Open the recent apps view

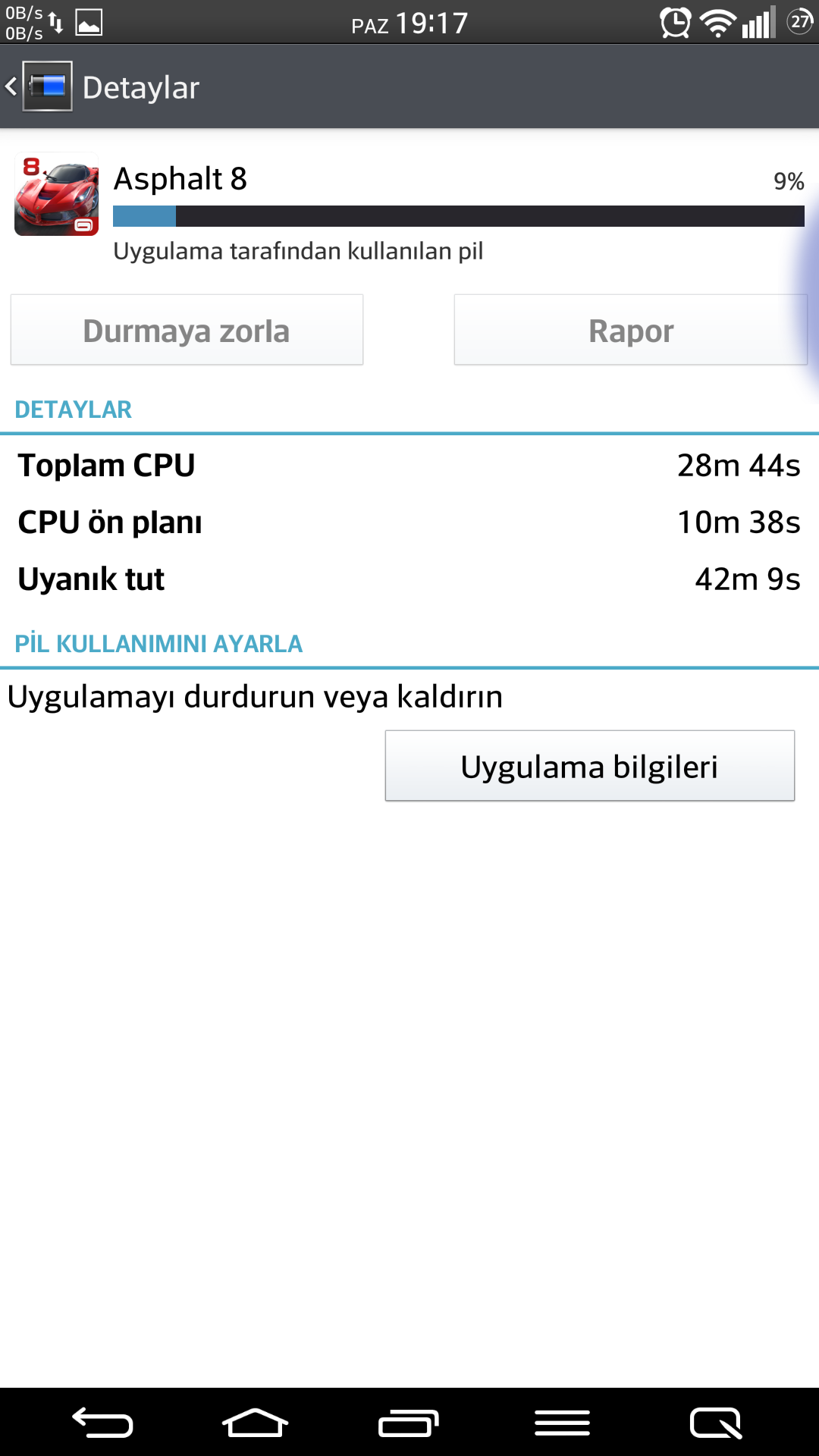click(409, 1423)
